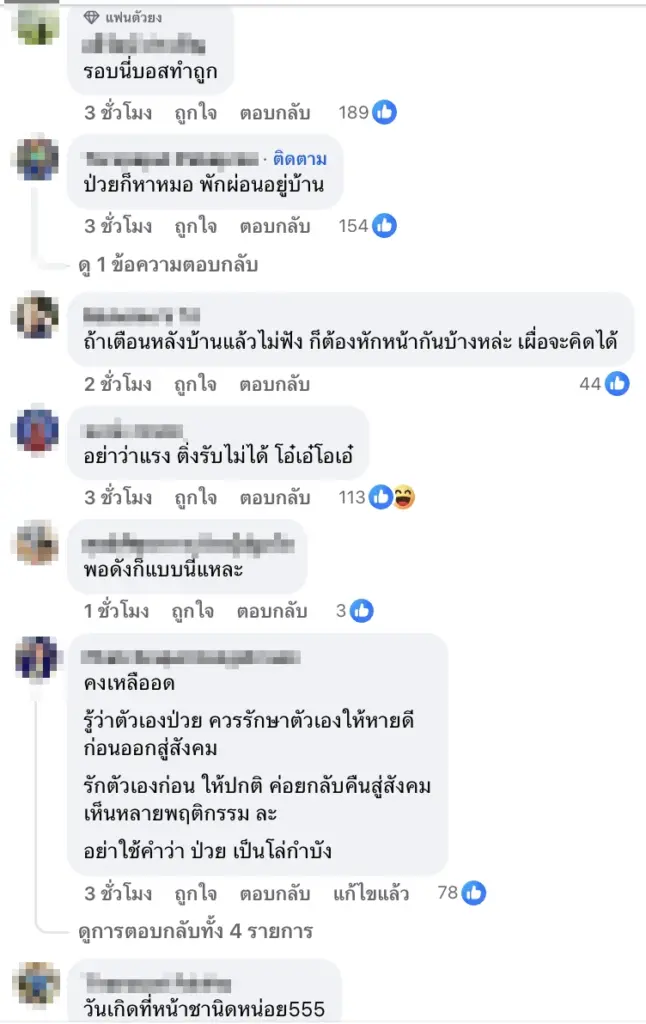Like the comment starting "คงเหลืออด"
646x1024 pixels.
(195, 893)
